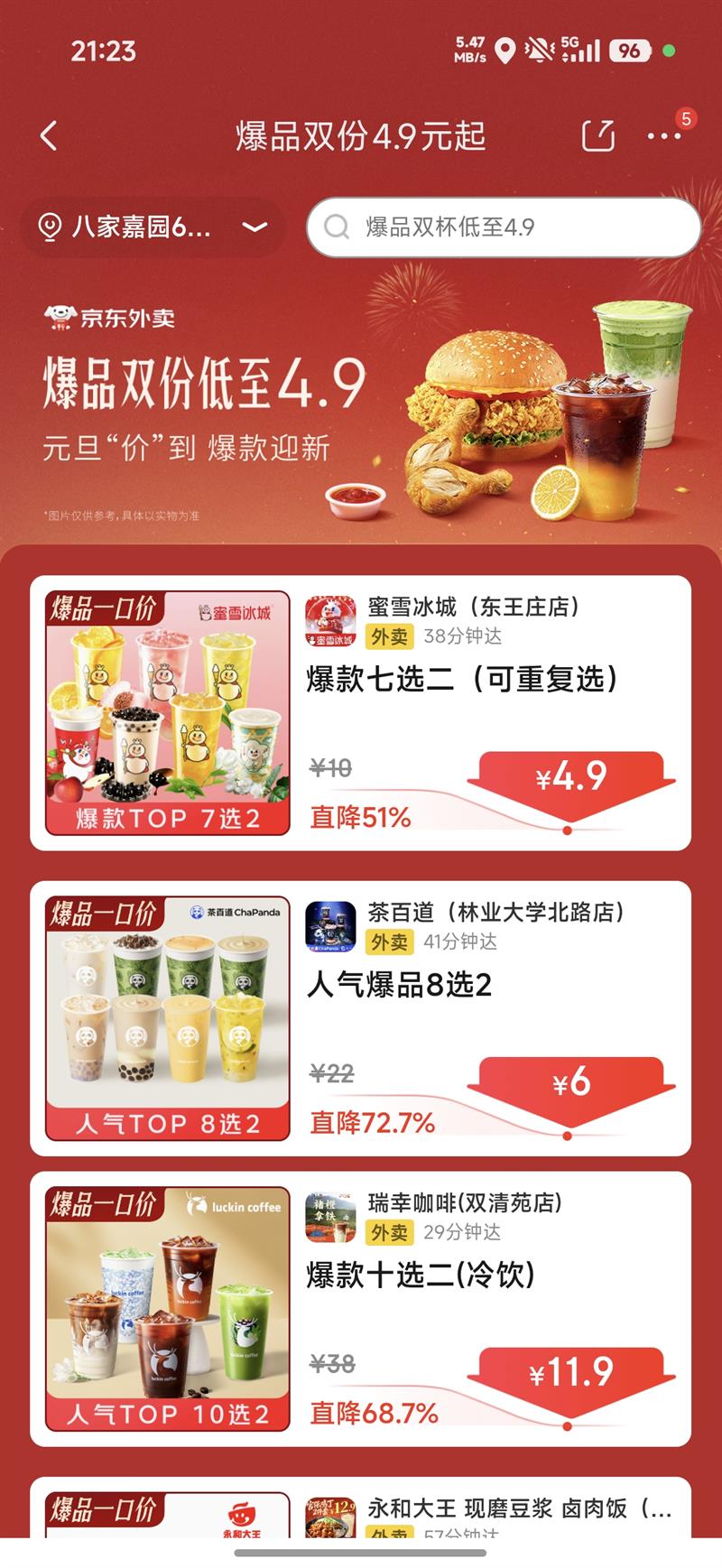Choose the ¥11.9 瑞幸咖啡 price button
The image size is (722, 1568).
pos(570,1375)
